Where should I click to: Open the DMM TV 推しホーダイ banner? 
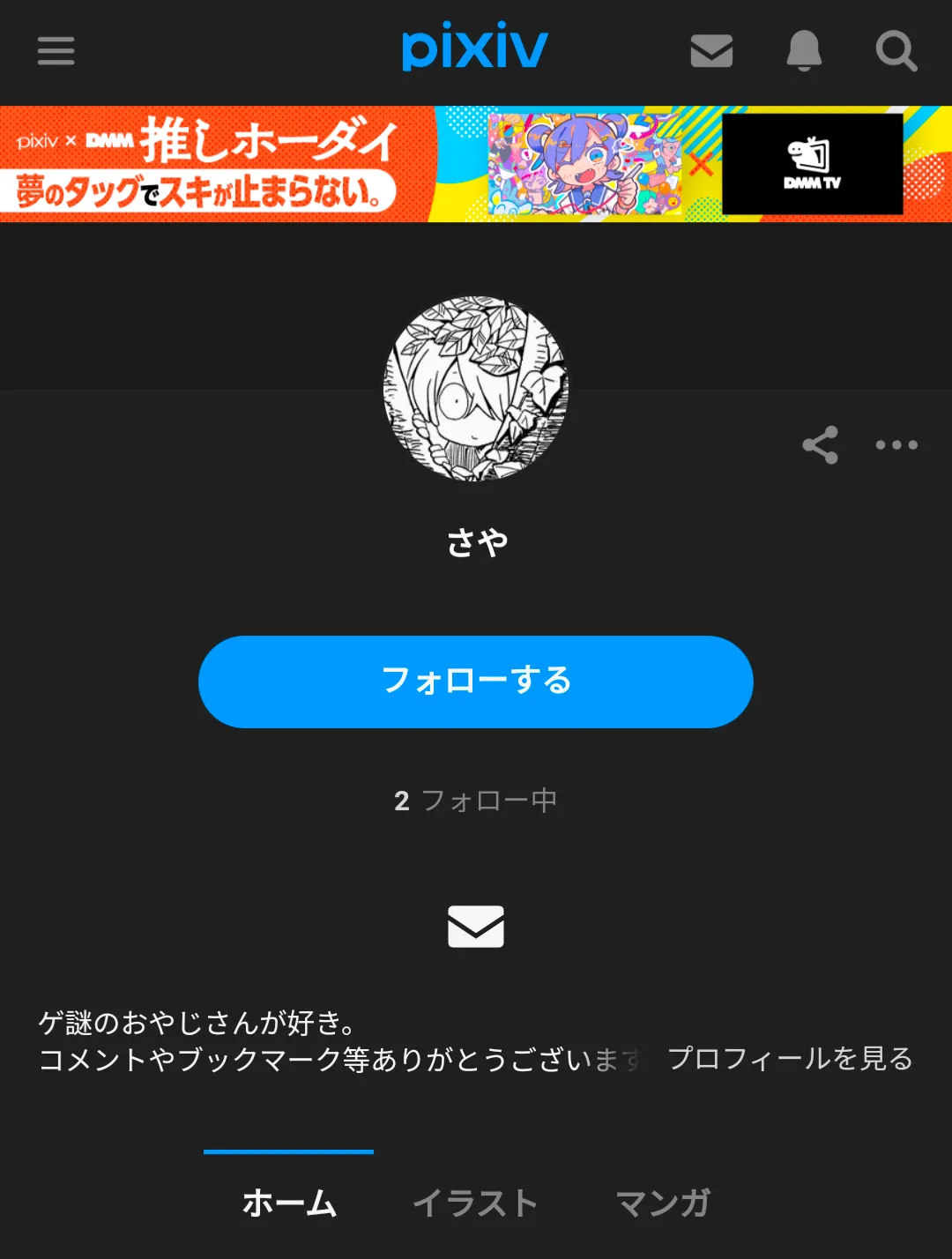point(476,164)
